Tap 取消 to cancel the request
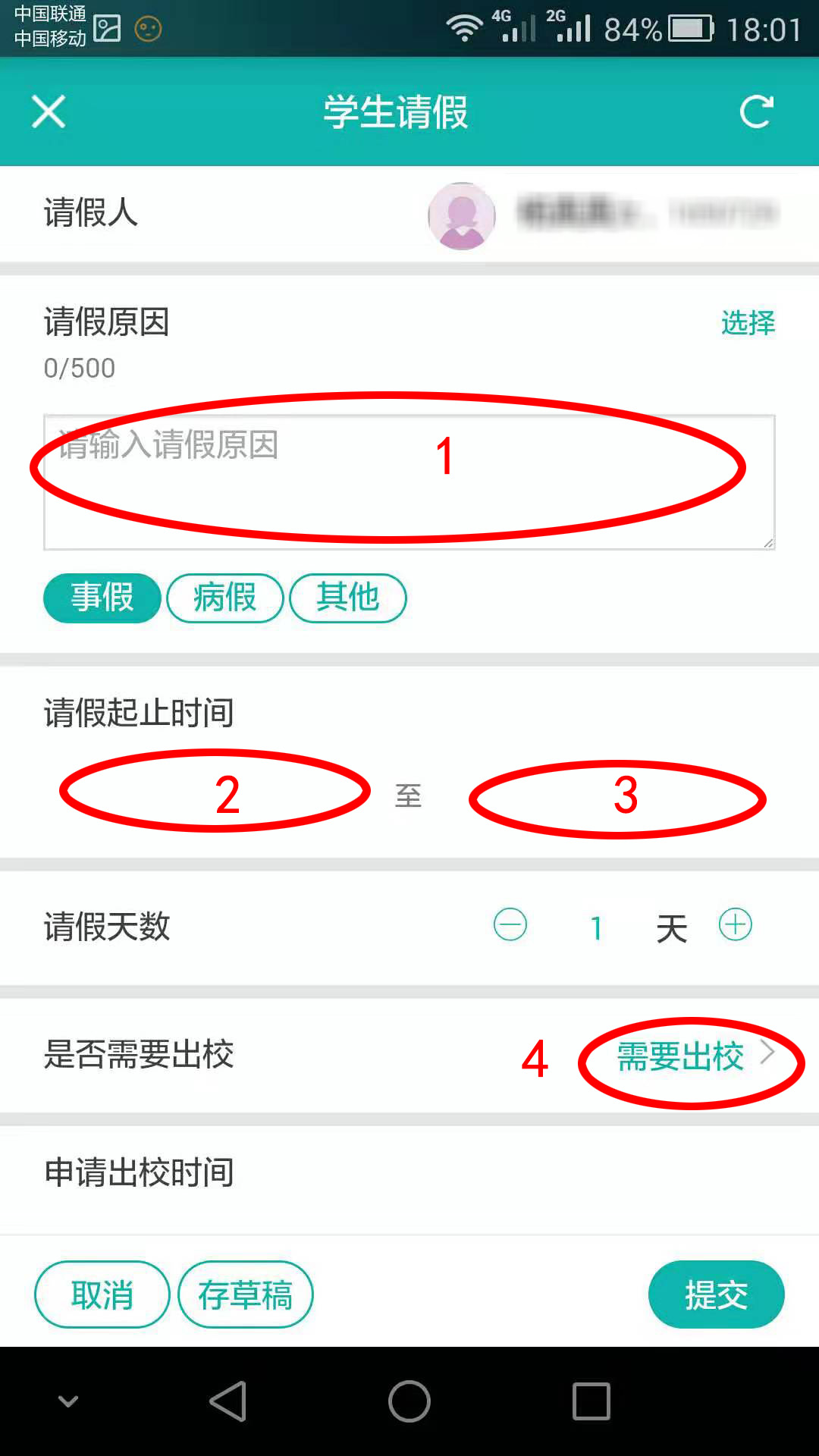The width and height of the screenshot is (819, 1456). (102, 1294)
